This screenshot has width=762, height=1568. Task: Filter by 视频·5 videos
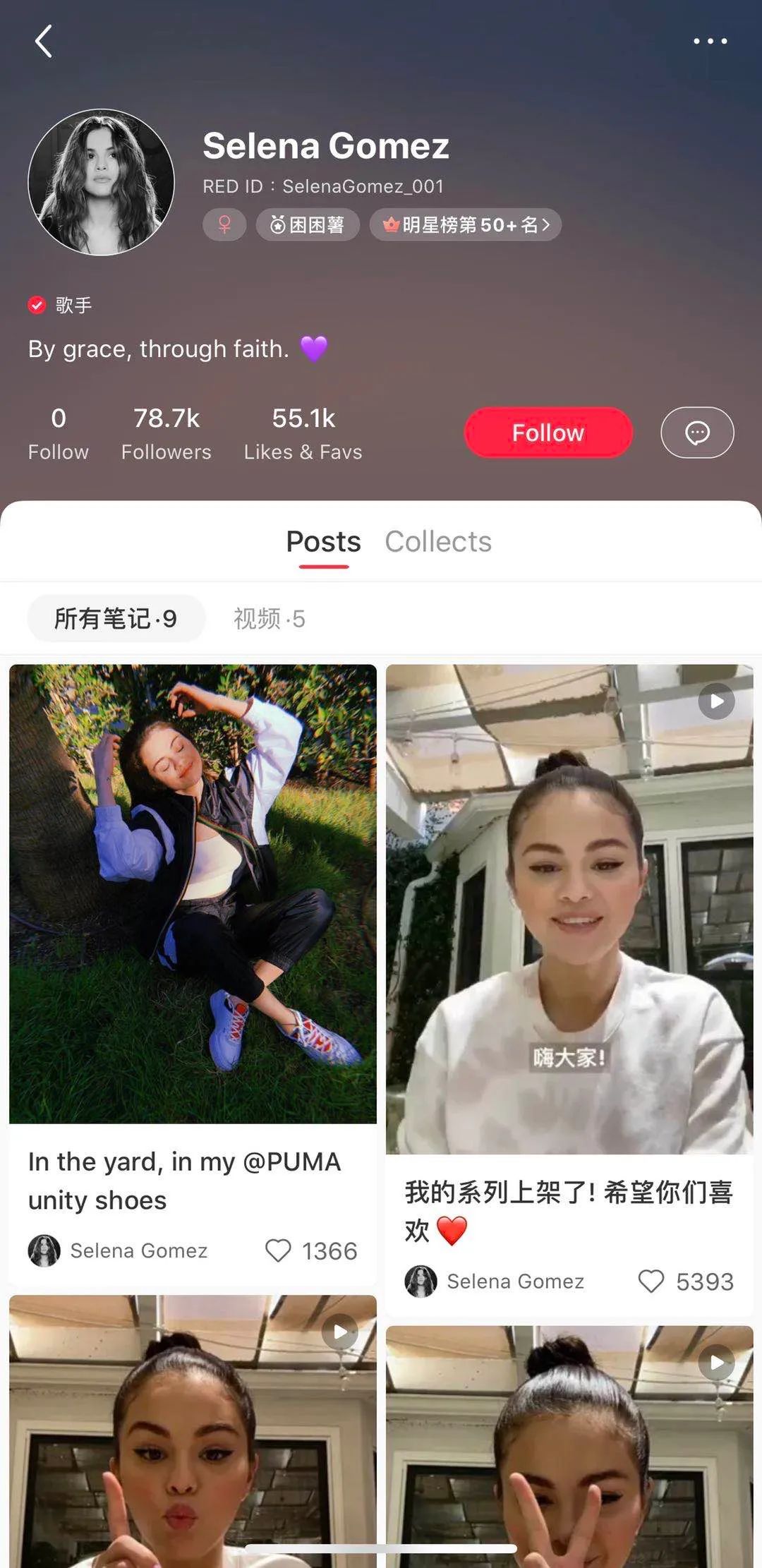[270, 619]
